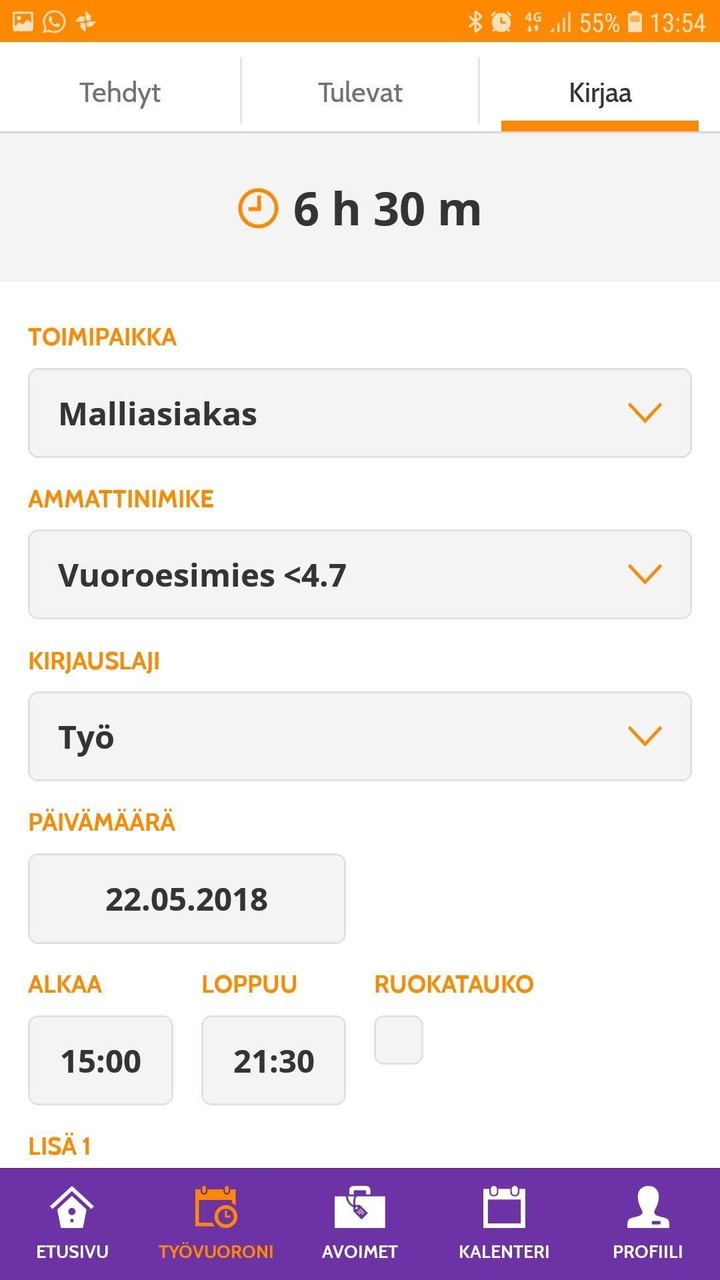Switch to the Tulevat tab
The width and height of the screenshot is (720, 1280).
360,92
